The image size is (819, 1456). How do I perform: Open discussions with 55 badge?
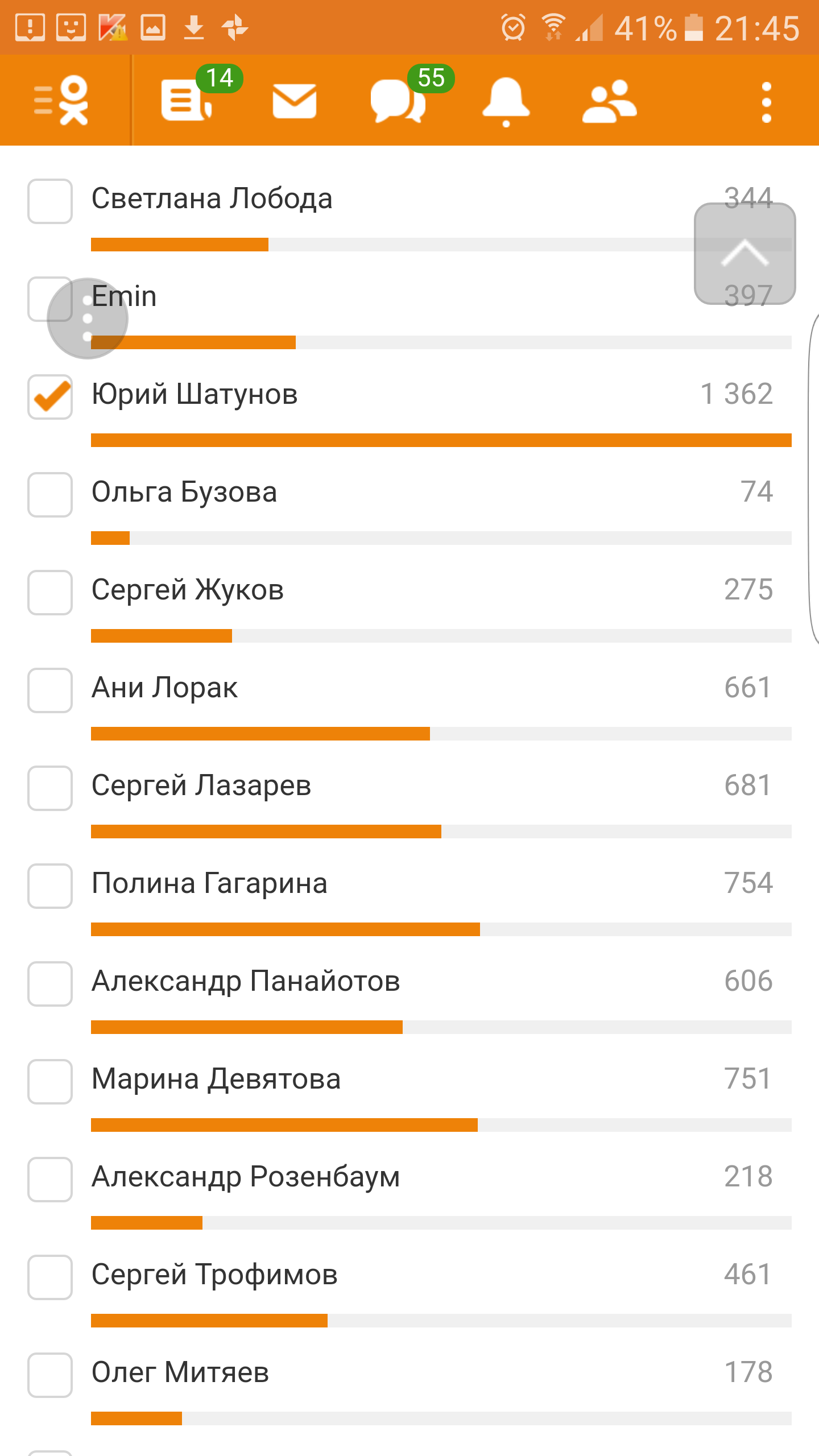point(398,101)
